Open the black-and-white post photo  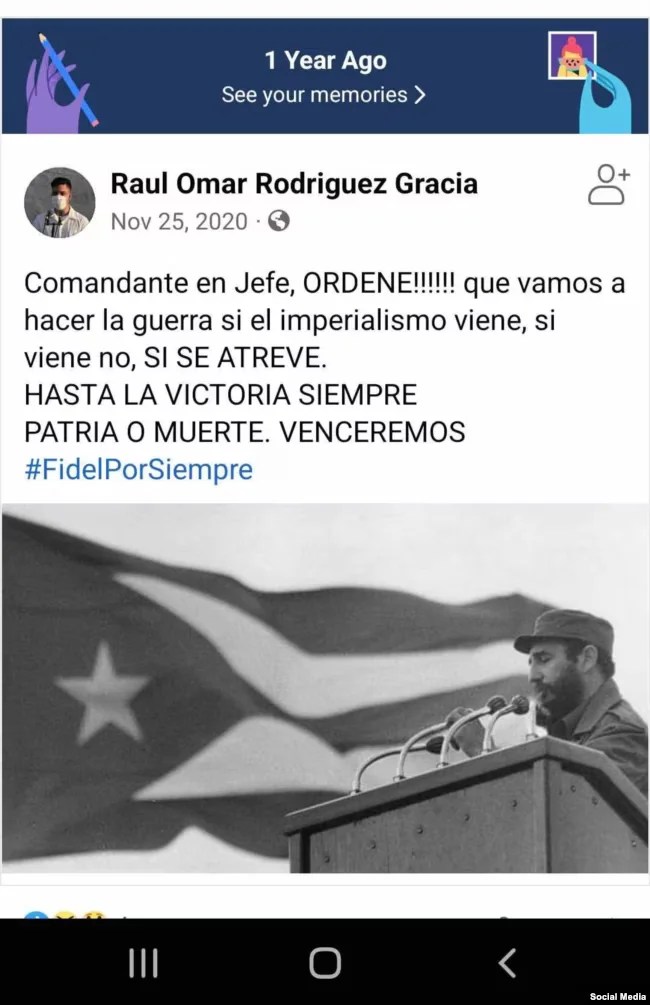324,688
